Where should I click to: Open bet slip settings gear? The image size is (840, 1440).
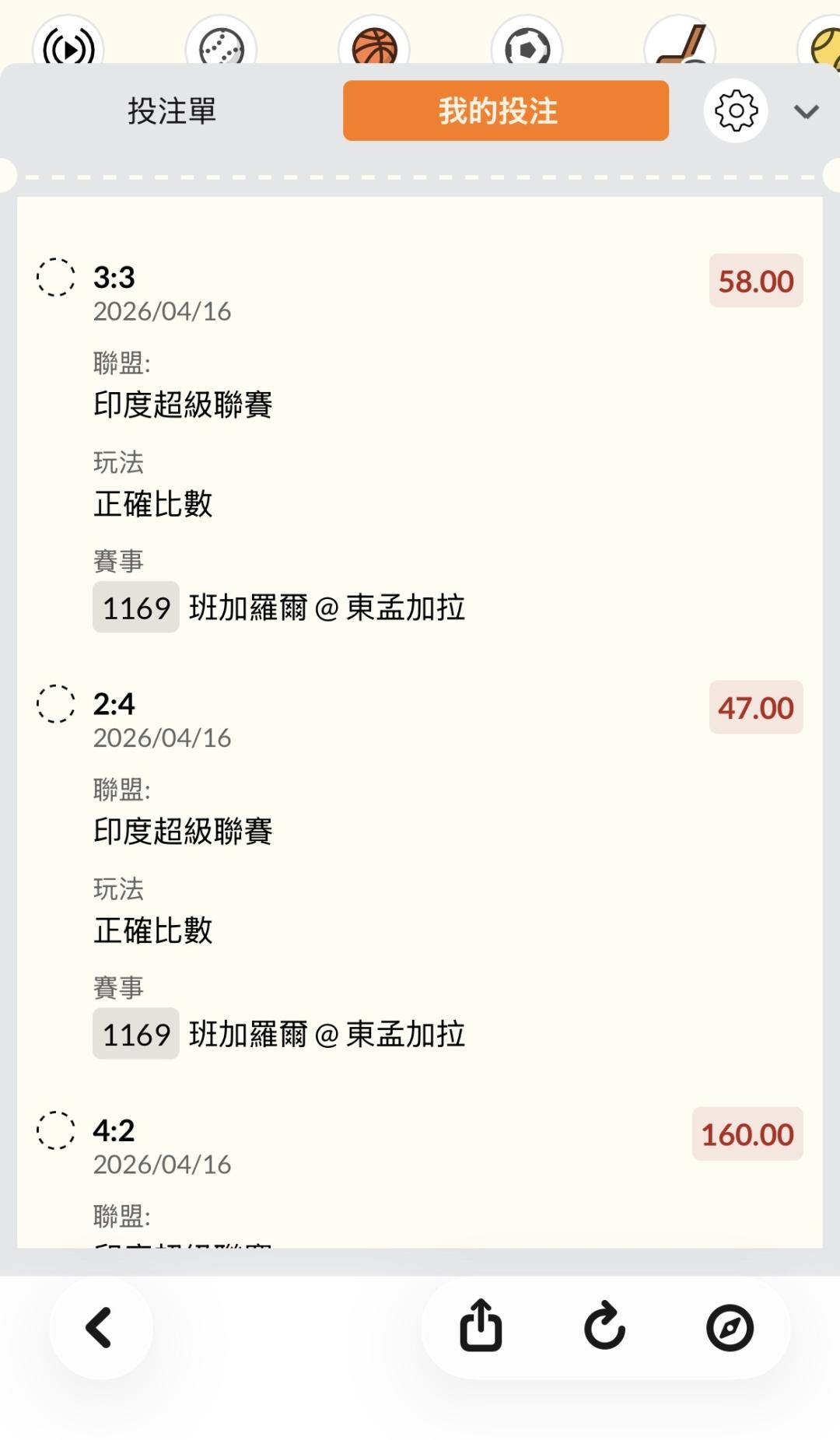pyautogui.click(x=736, y=110)
